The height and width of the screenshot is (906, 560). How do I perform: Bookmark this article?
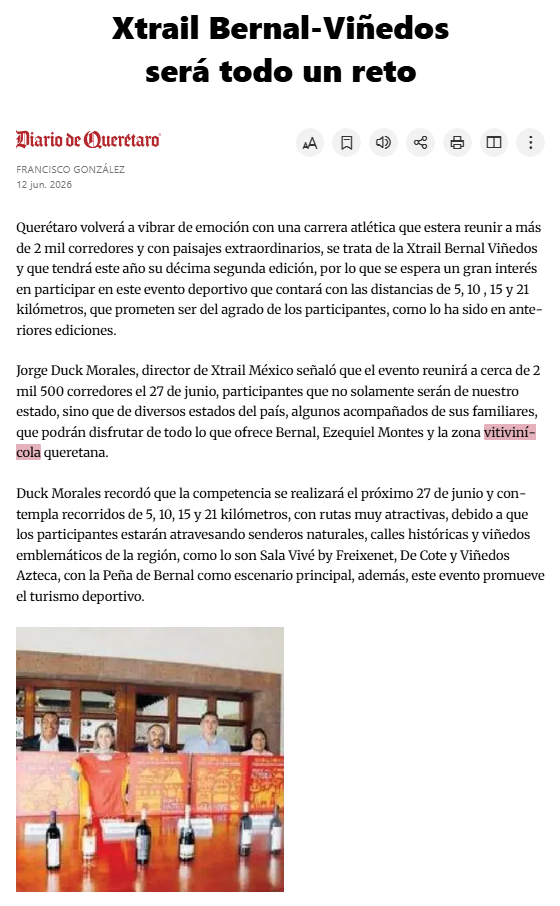tap(347, 142)
